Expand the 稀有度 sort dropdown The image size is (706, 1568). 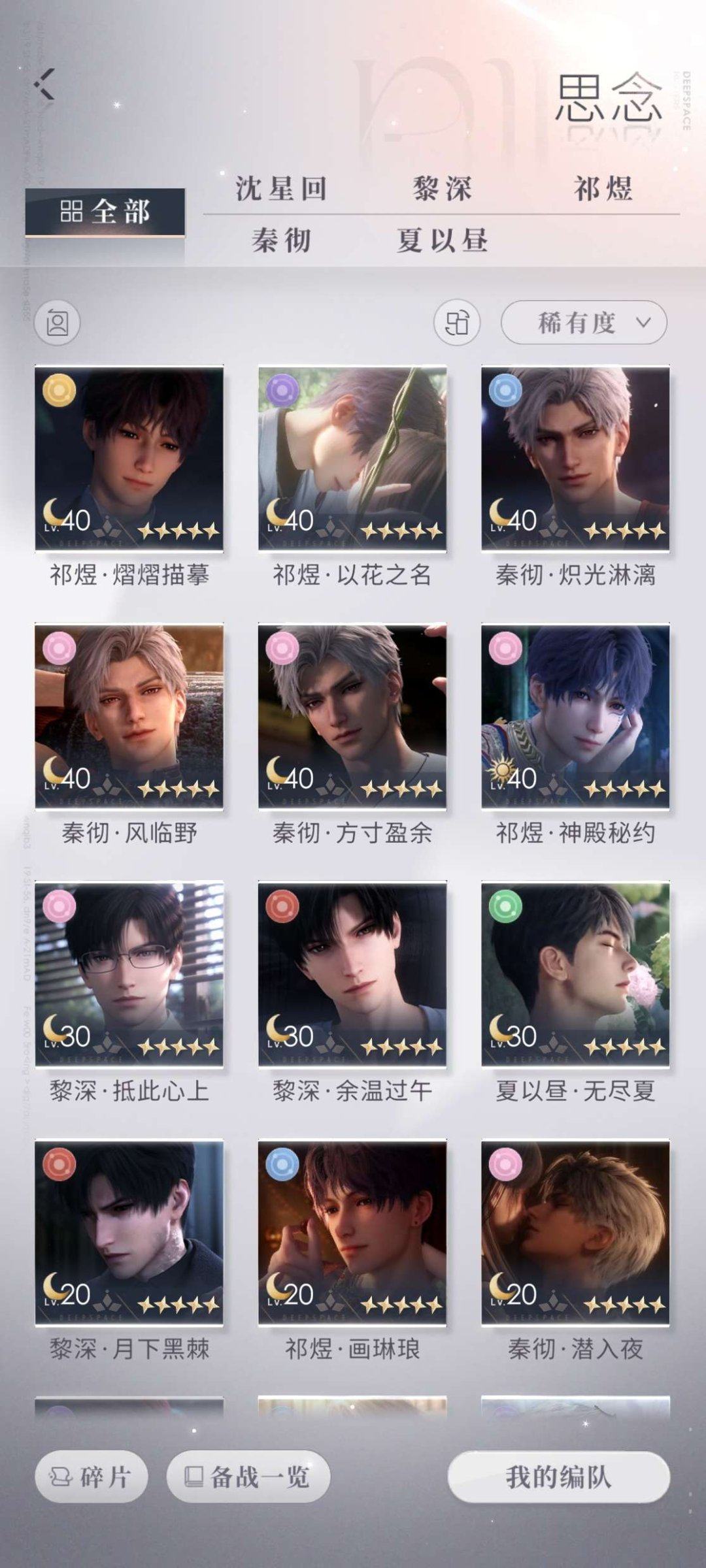click(x=584, y=323)
